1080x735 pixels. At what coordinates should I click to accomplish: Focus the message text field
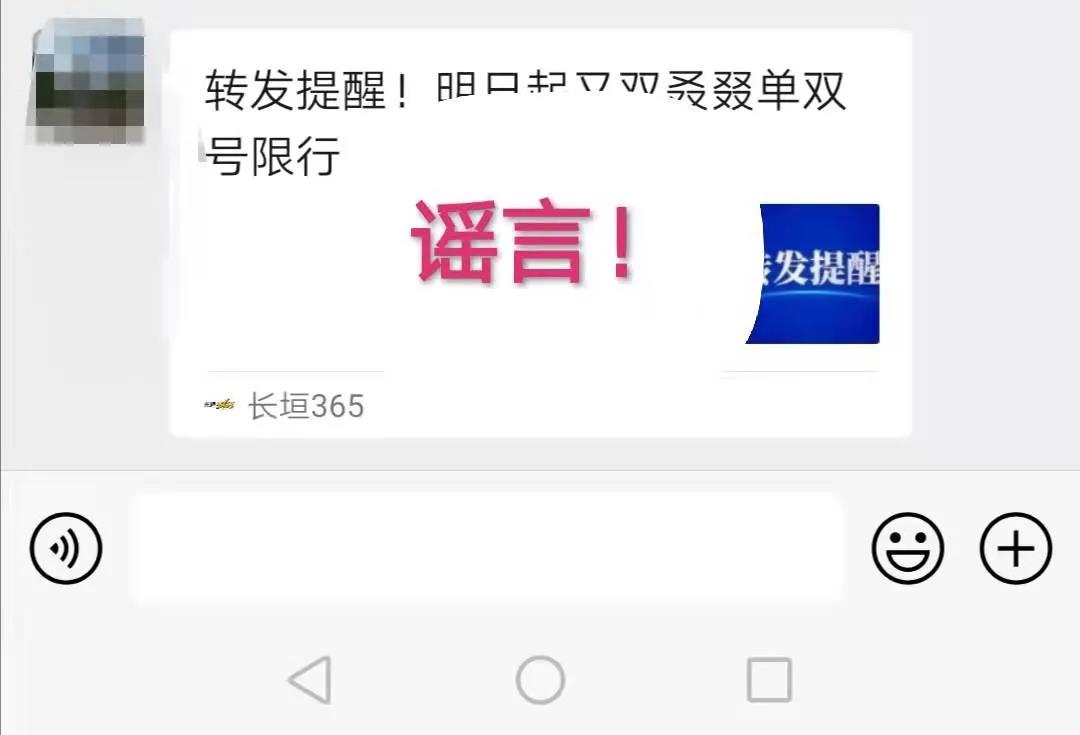(487, 548)
